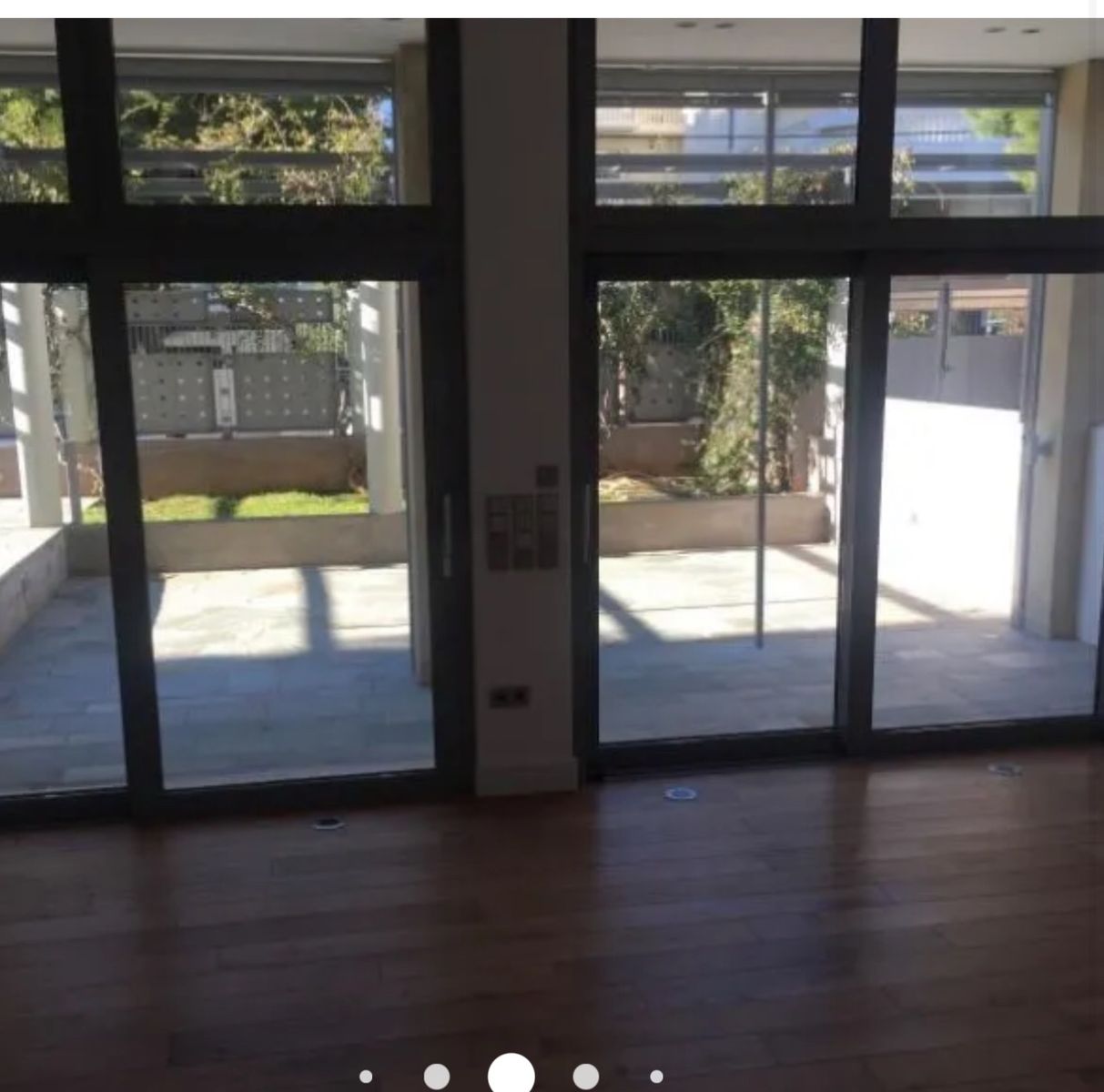Open the listing photo in full view
Screen dimensions: 1104x1092
[x=552, y=510]
